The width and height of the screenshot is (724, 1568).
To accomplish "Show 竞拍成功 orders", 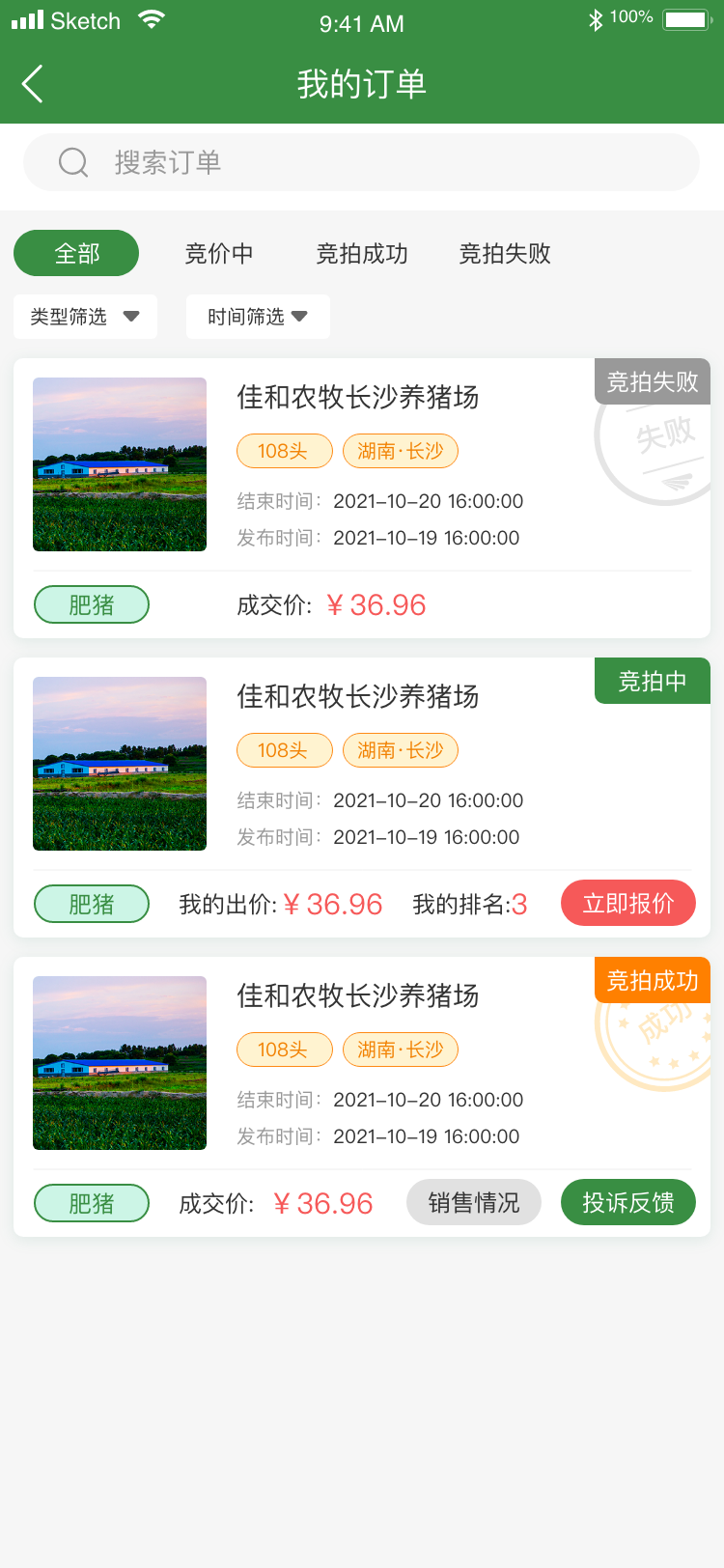I will 362,253.
